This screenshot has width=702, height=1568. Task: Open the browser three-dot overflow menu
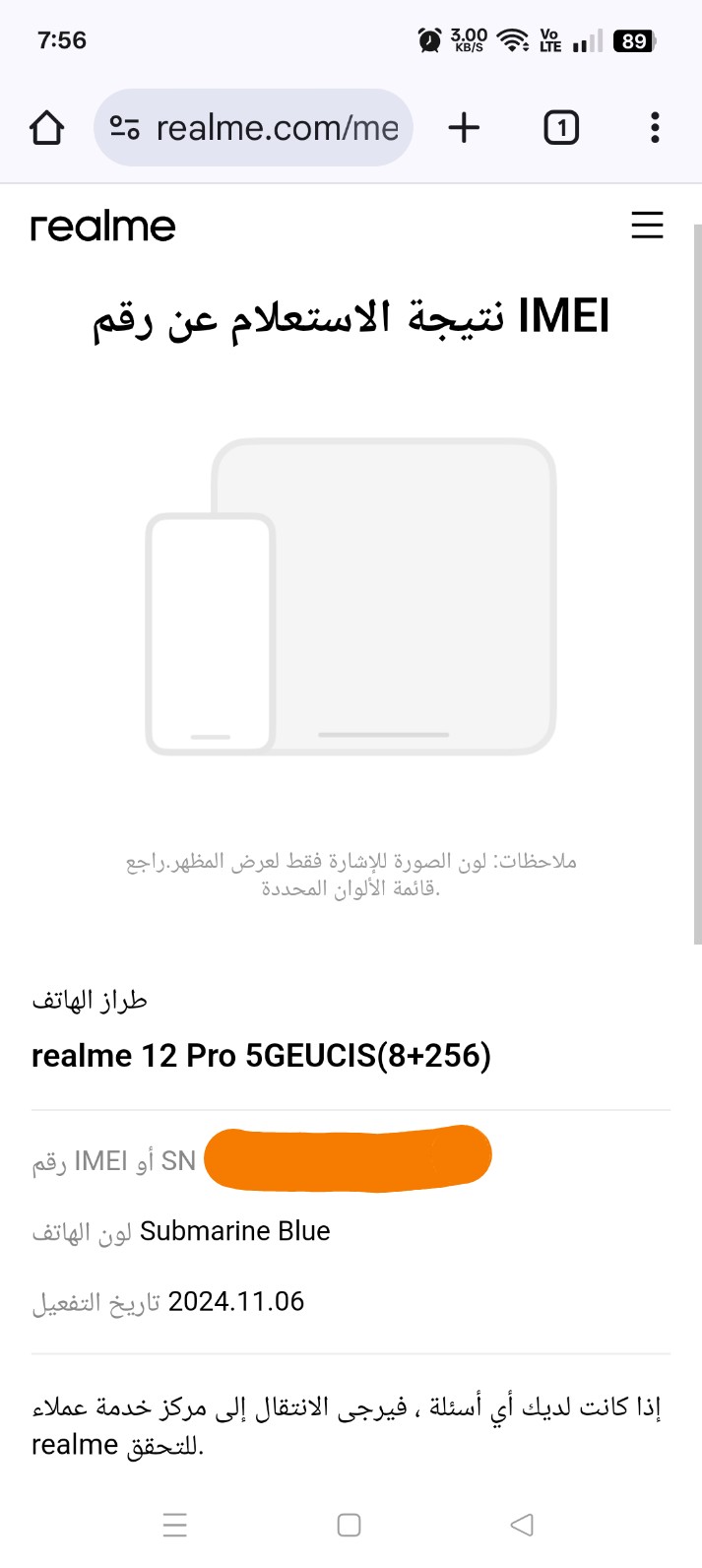click(655, 128)
